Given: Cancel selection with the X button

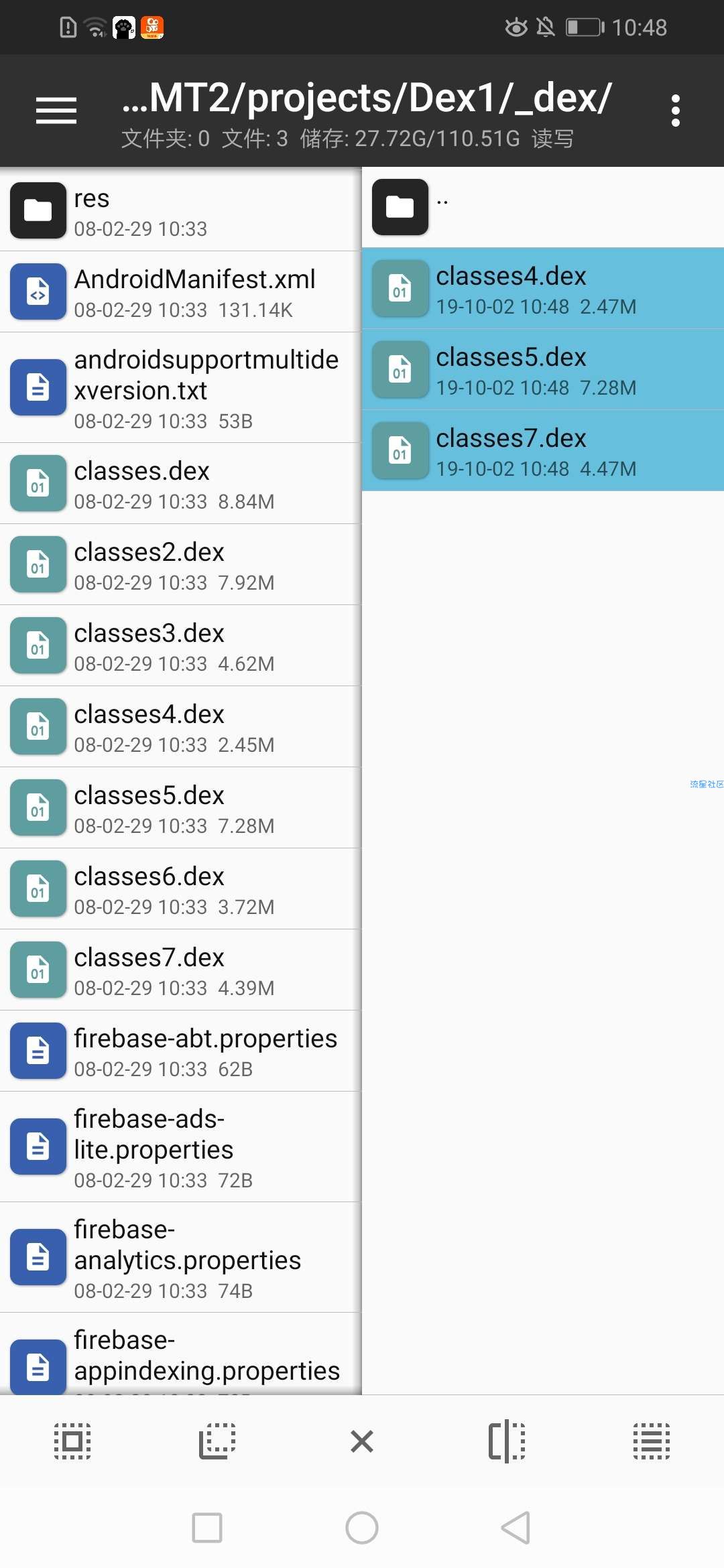Looking at the screenshot, I should coord(362,1441).
